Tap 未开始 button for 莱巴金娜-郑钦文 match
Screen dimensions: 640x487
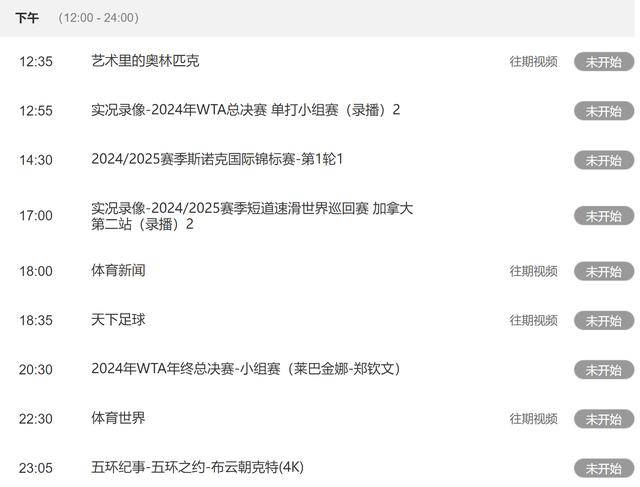(x=604, y=370)
